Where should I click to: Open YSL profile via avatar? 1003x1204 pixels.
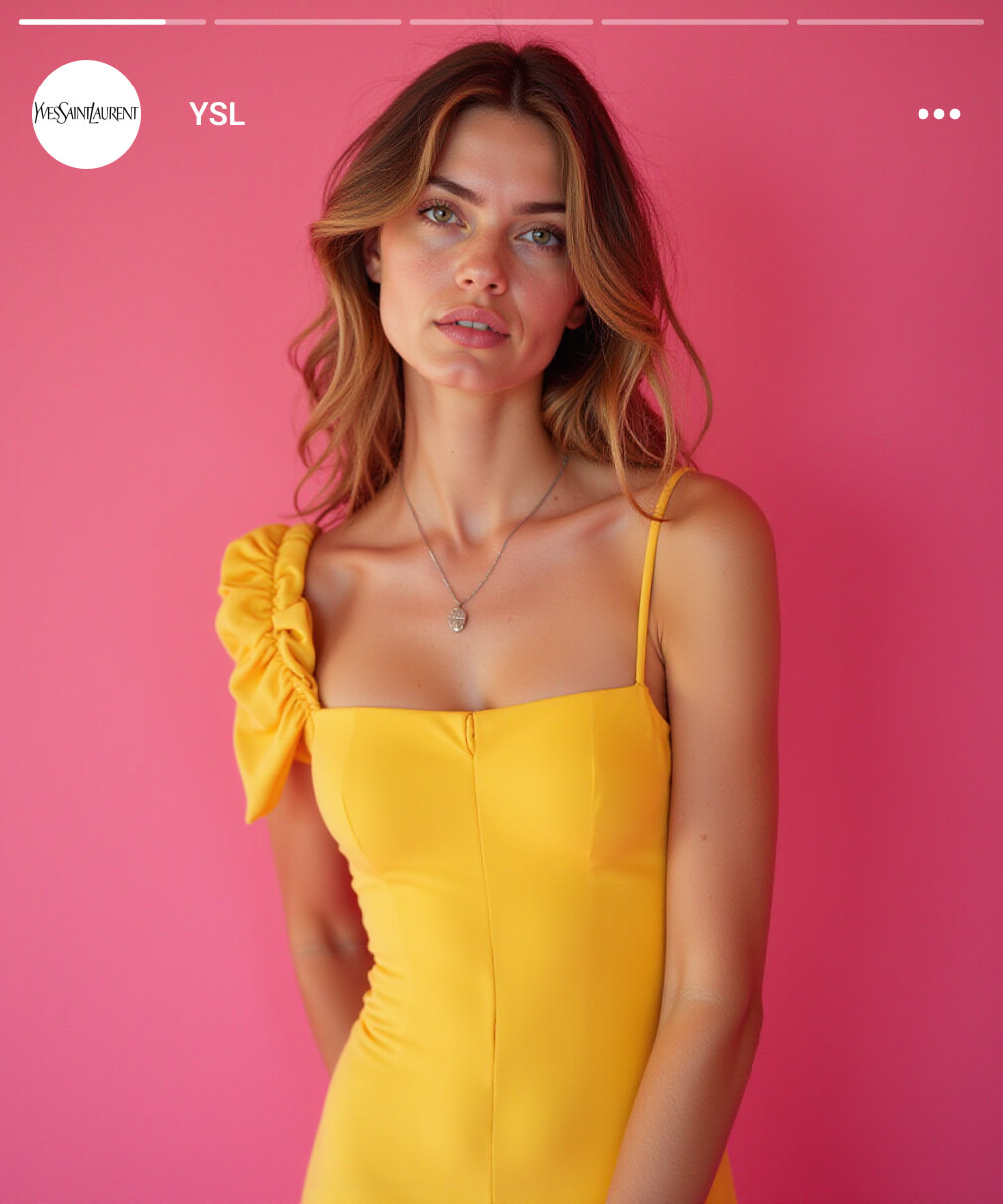(86, 114)
